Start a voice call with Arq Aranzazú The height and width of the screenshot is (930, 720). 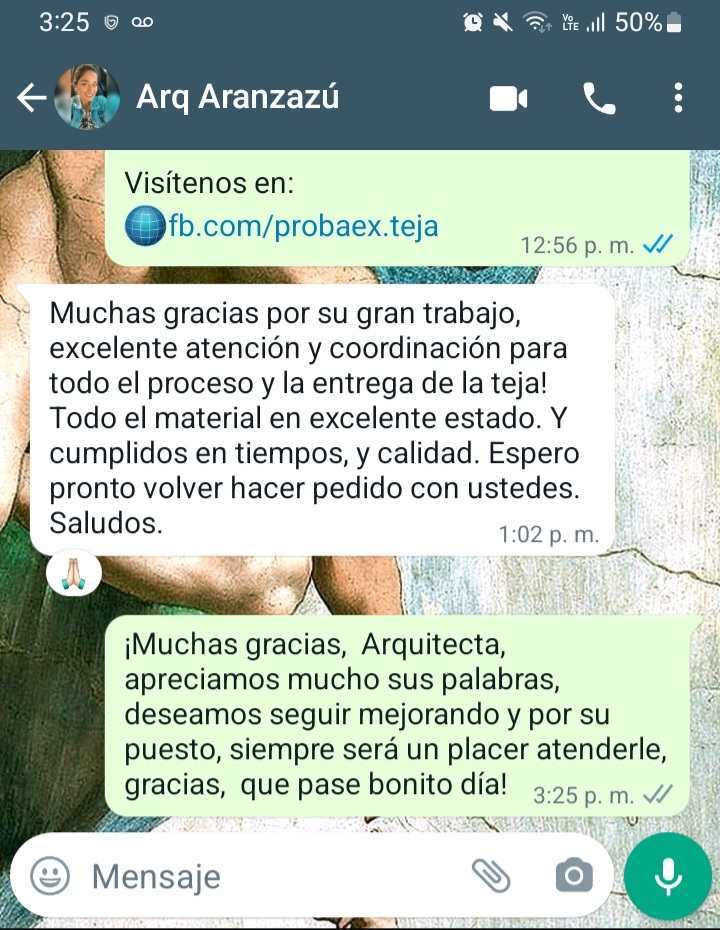point(599,98)
